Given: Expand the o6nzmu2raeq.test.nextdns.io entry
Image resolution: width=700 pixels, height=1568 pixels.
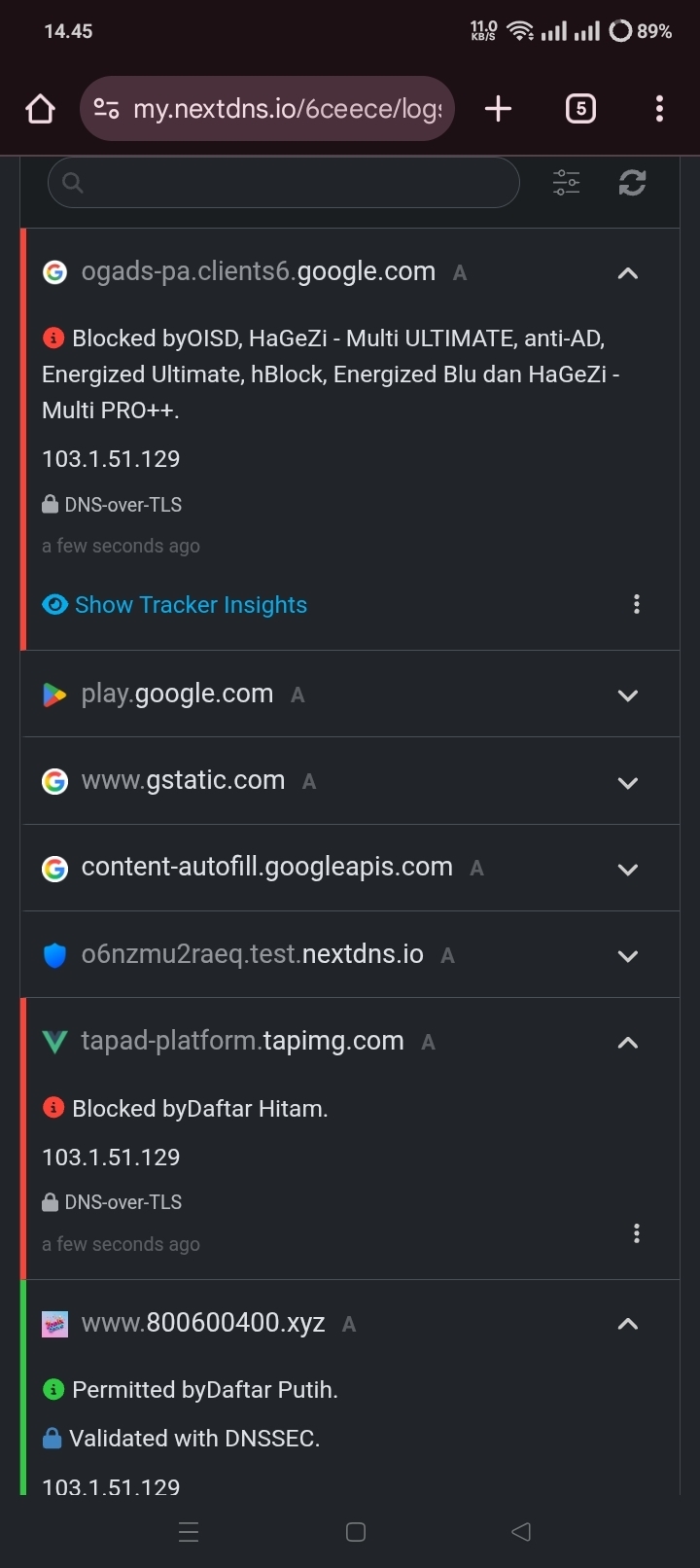Looking at the screenshot, I should pos(350,955).
